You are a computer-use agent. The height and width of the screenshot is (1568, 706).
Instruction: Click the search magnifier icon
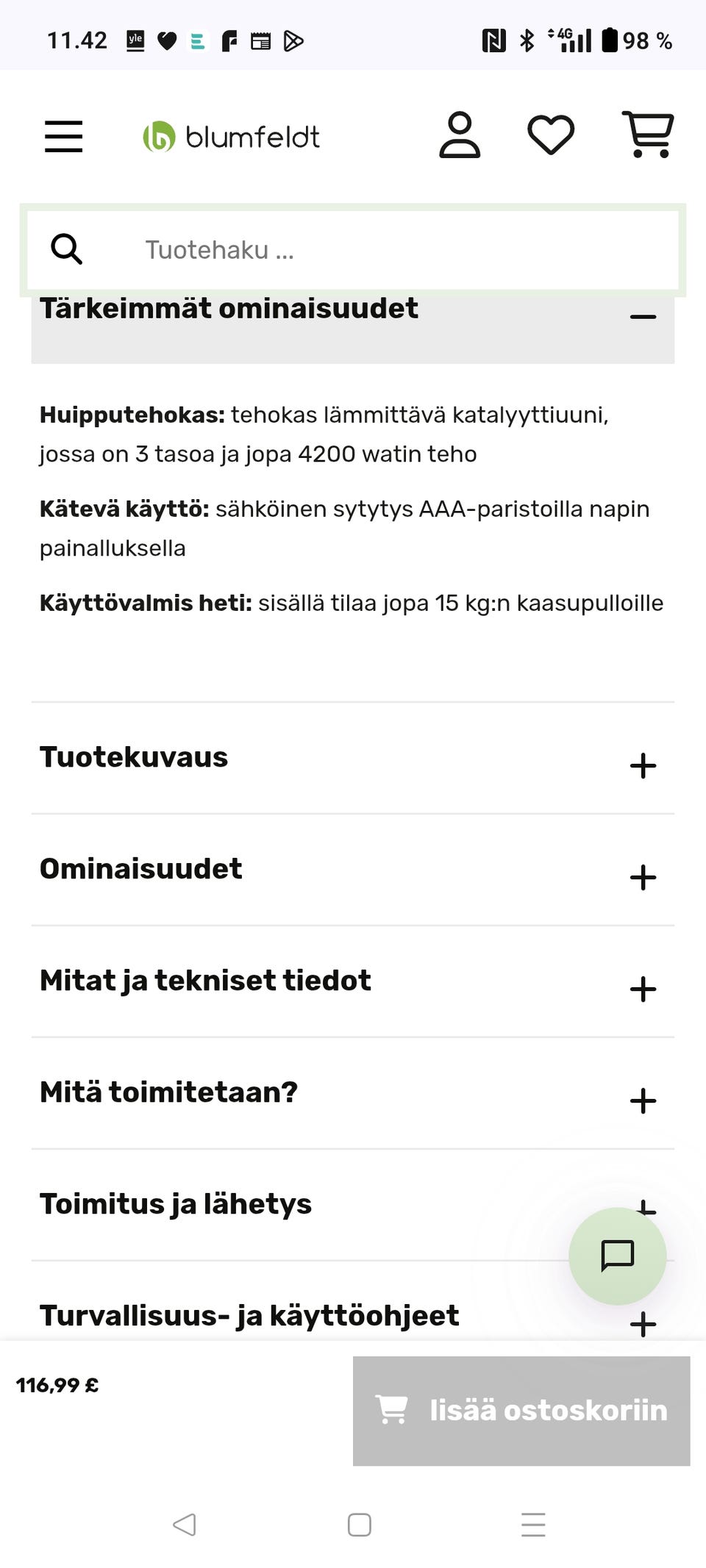point(66,250)
